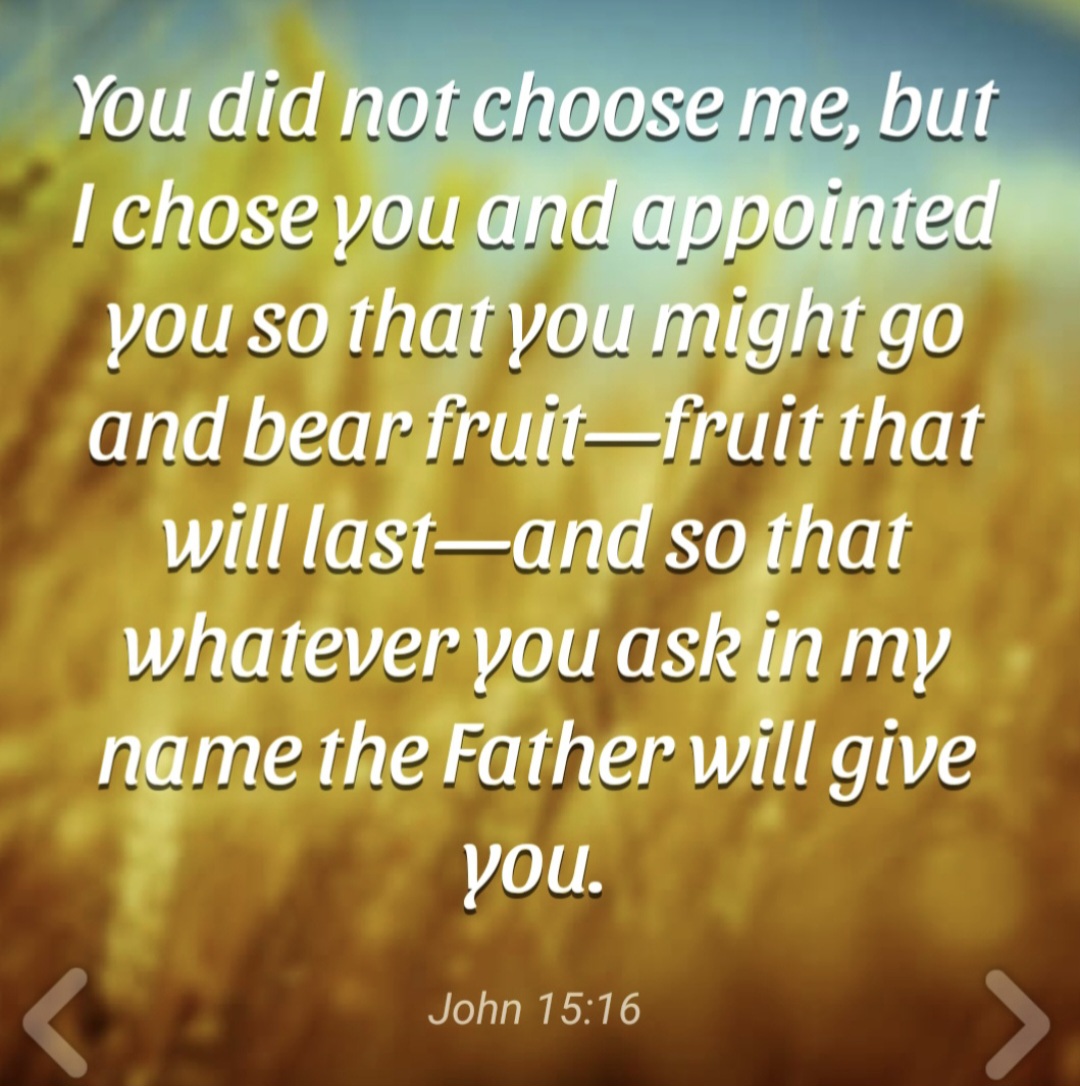The width and height of the screenshot is (1080, 1086).
Task: Go to the next verse arrow
Action: [x=1018, y=1021]
